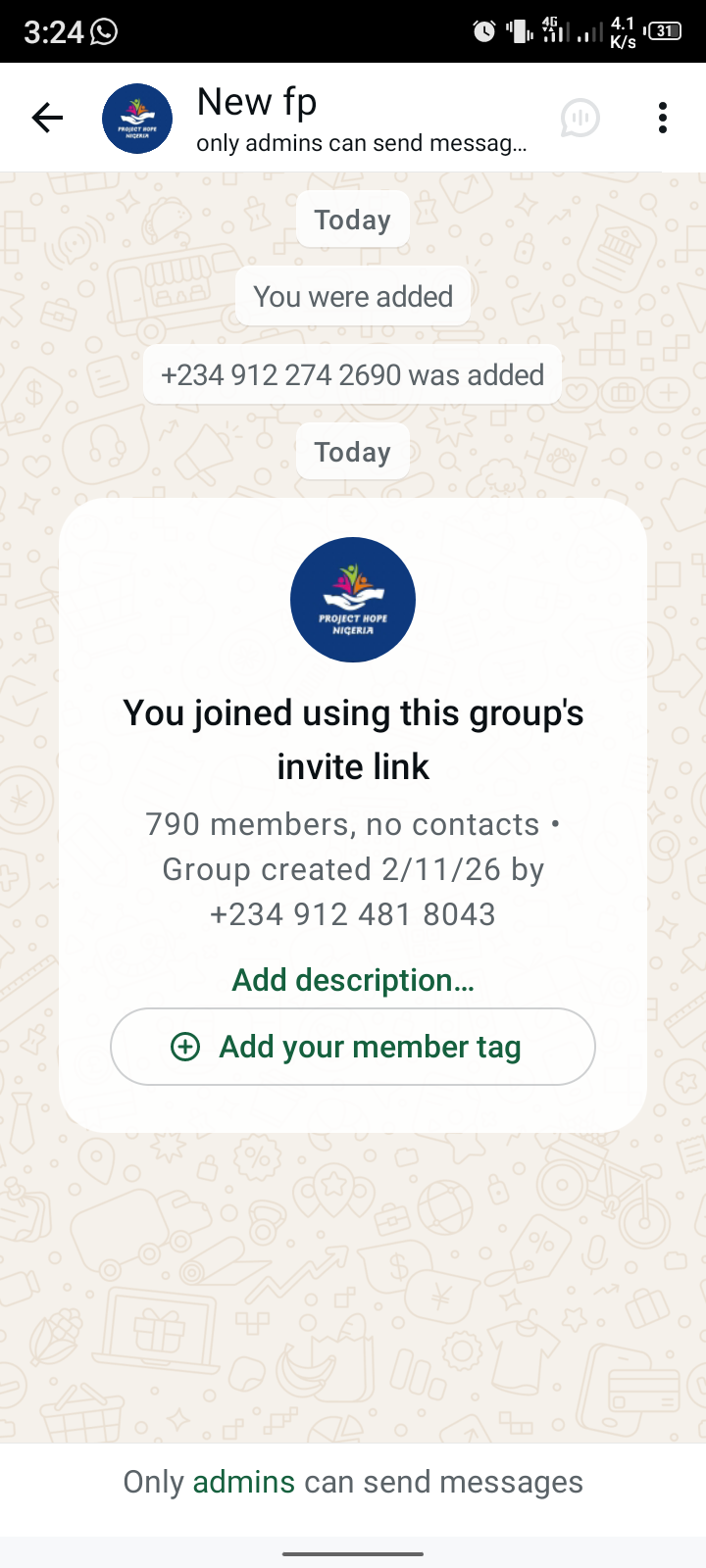The height and width of the screenshot is (1568, 706).
Task: Add your member tag
Action: point(353,1047)
